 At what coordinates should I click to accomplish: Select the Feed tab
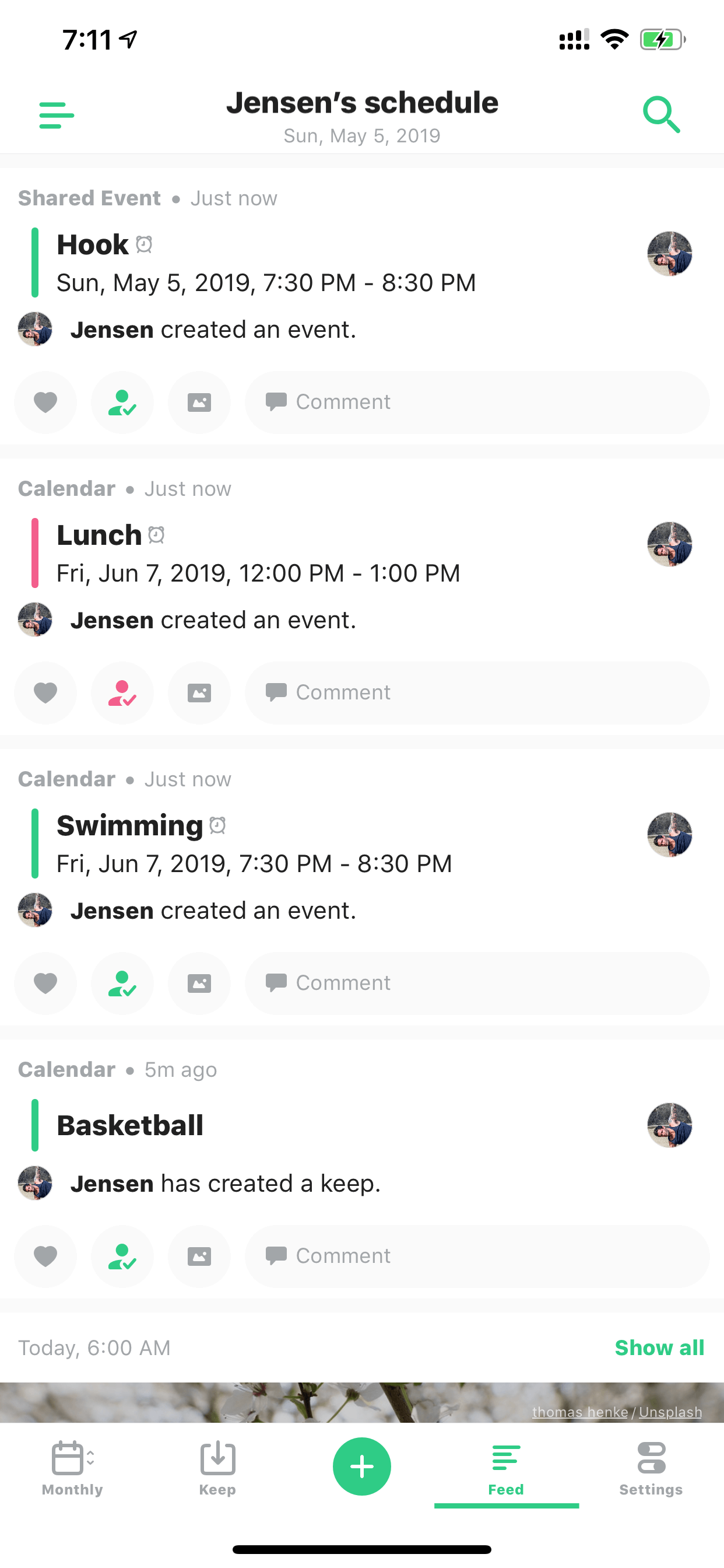coord(506,1468)
